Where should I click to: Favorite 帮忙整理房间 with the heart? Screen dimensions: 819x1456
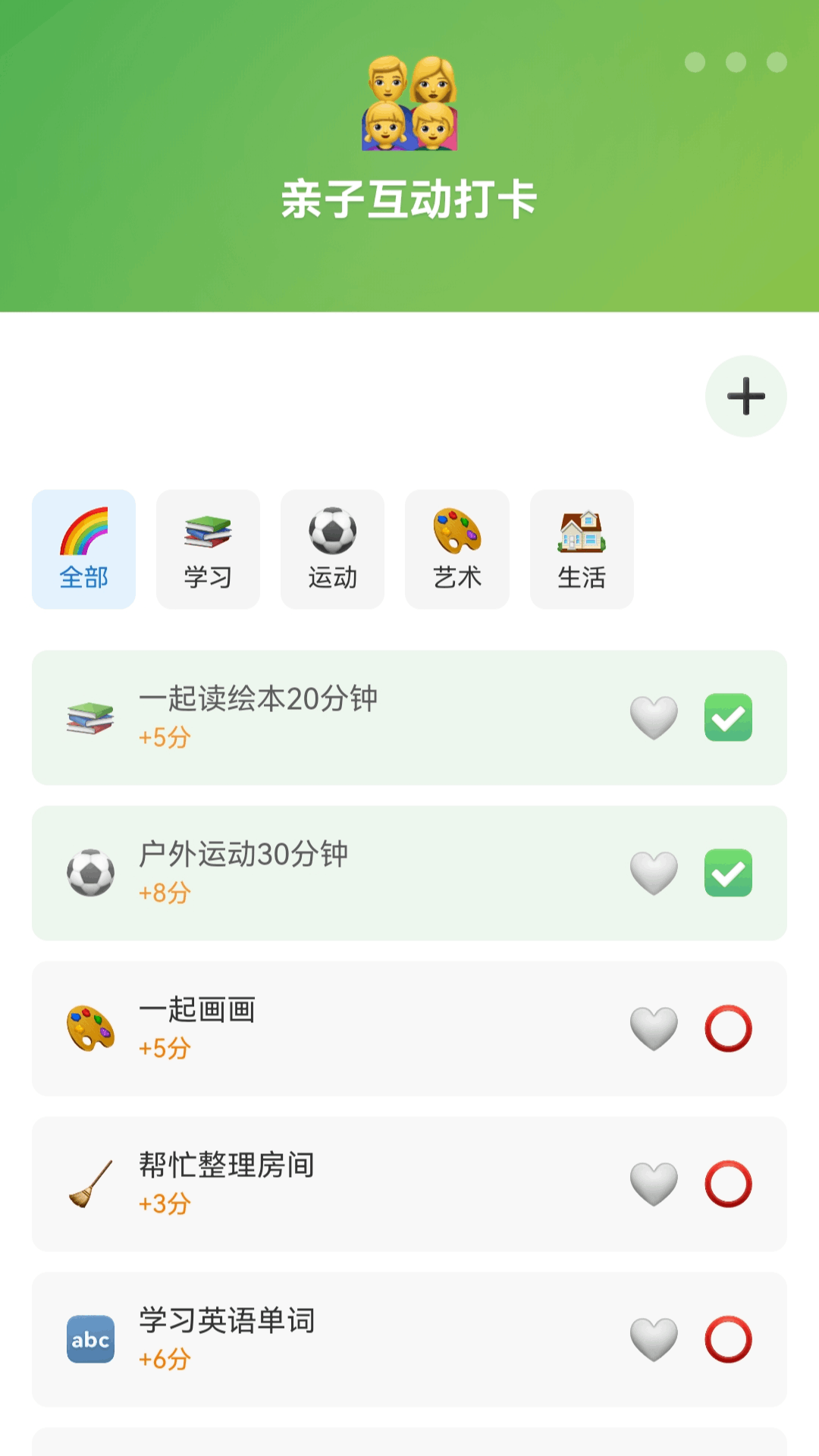coord(654,1184)
